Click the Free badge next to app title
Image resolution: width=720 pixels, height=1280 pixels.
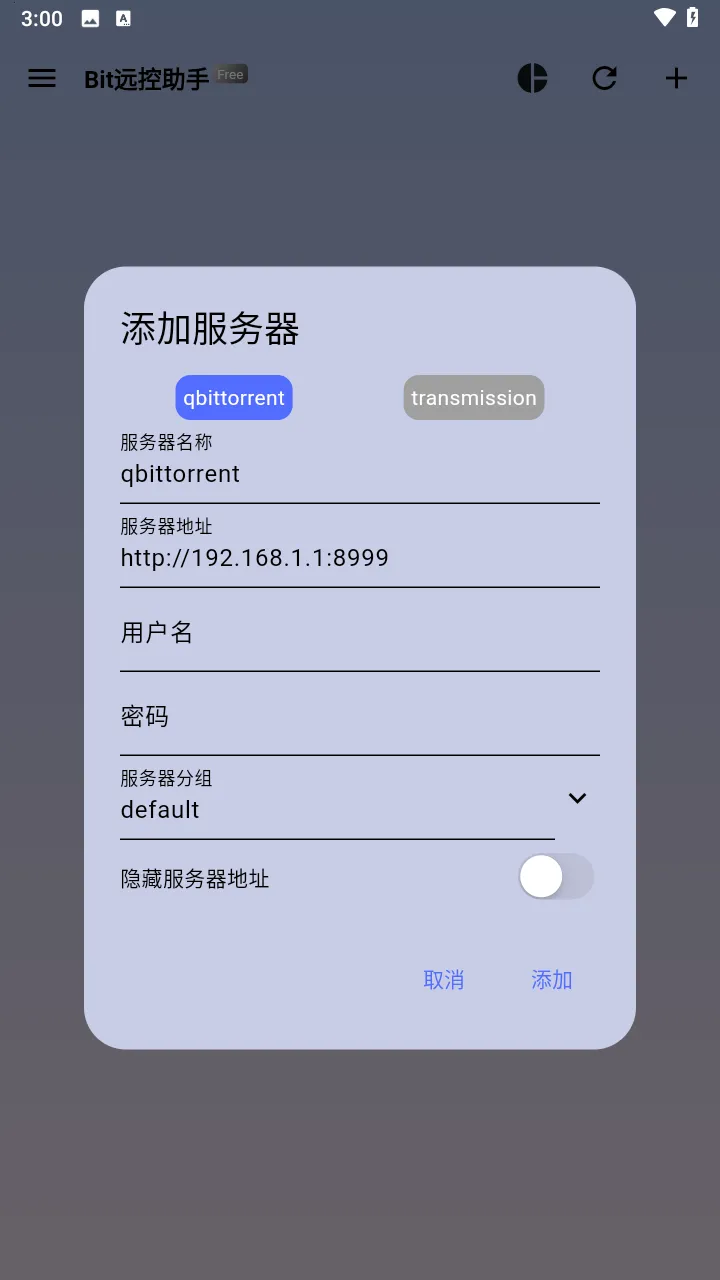pyautogui.click(x=230, y=73)
